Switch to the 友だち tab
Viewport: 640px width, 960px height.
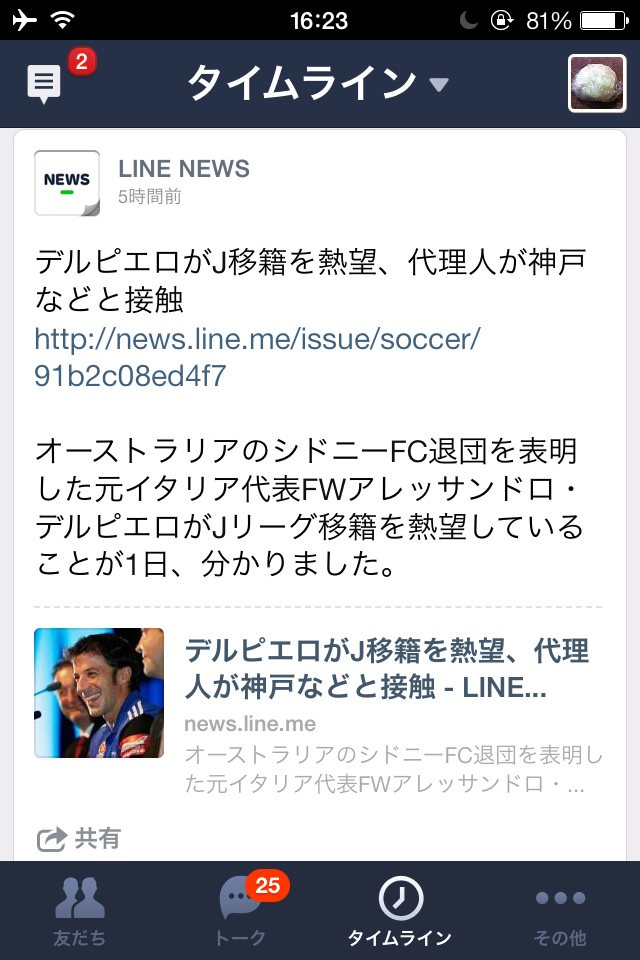[79, 911]
